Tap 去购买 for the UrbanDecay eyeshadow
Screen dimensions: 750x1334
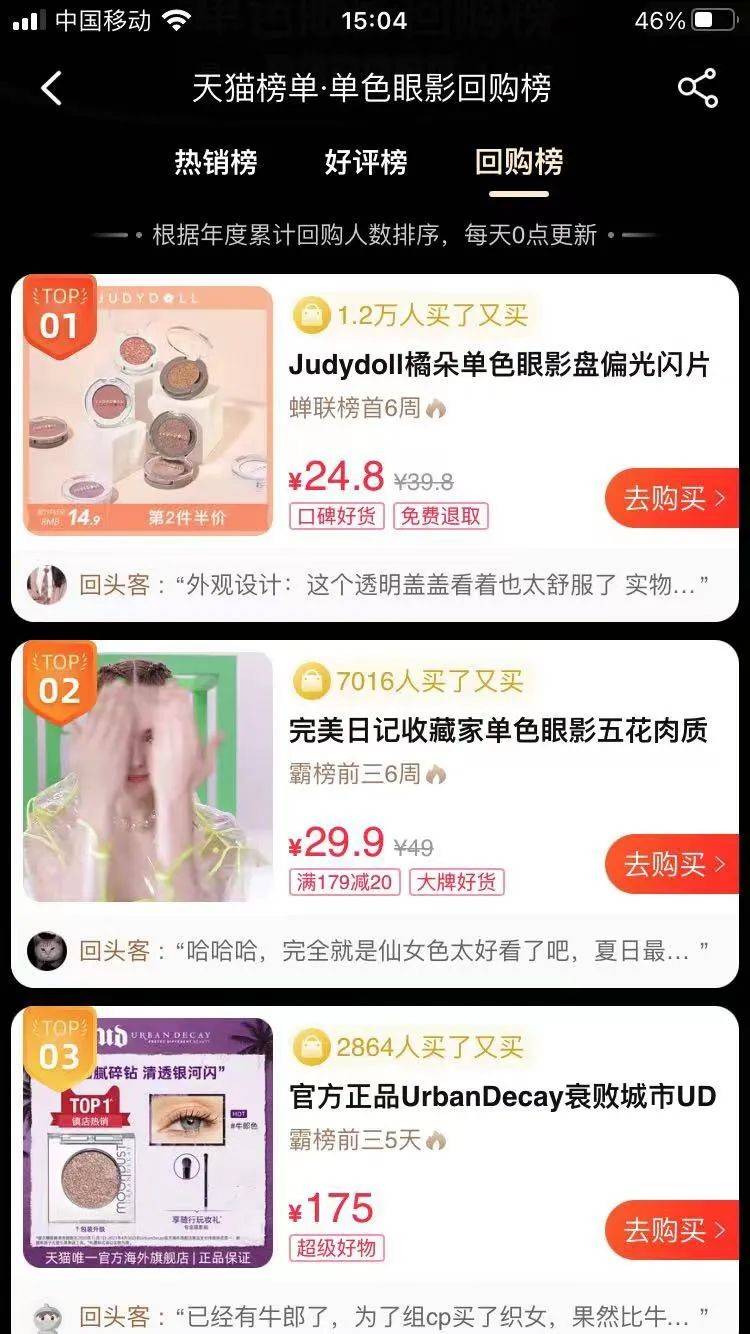pyautogui.click(x=672, y=1230)
